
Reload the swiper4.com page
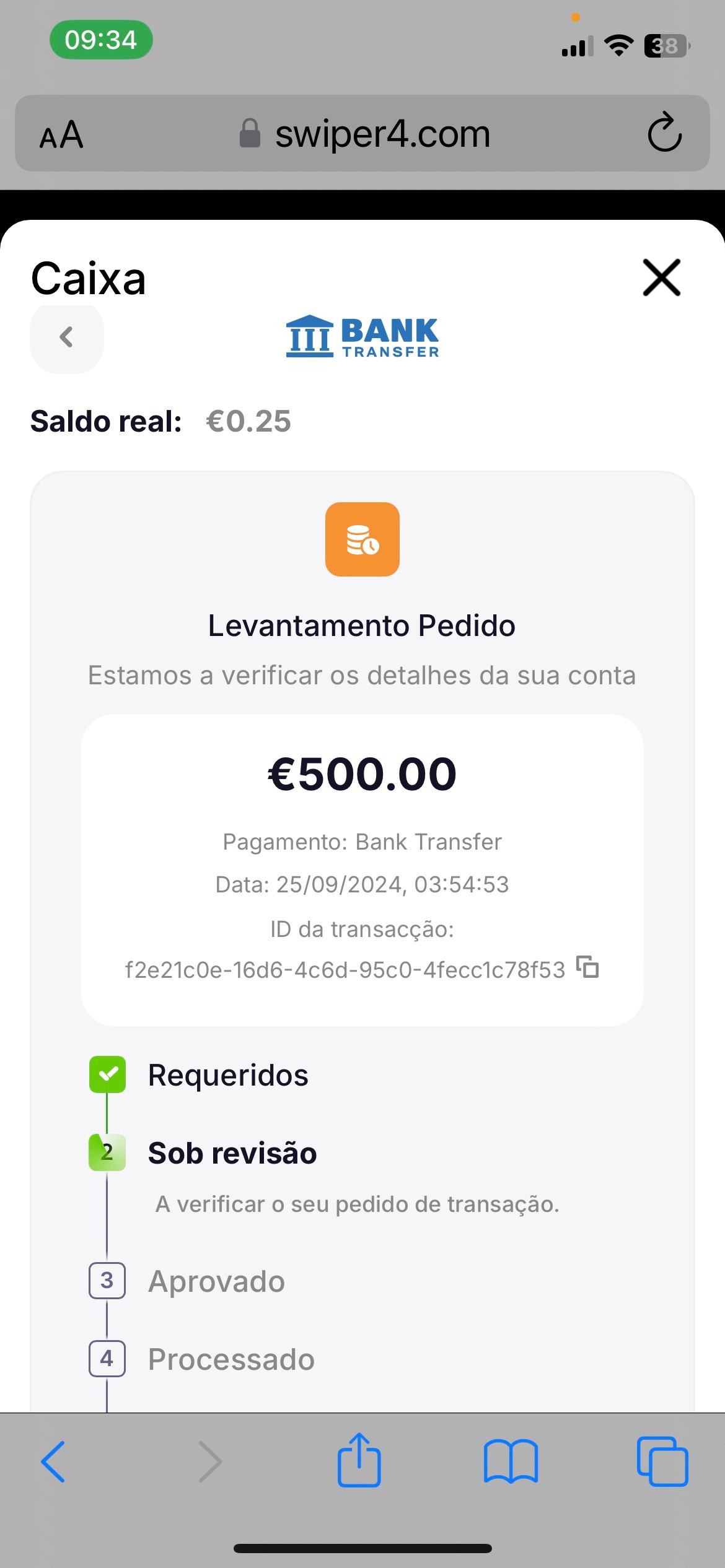[664, 133]
